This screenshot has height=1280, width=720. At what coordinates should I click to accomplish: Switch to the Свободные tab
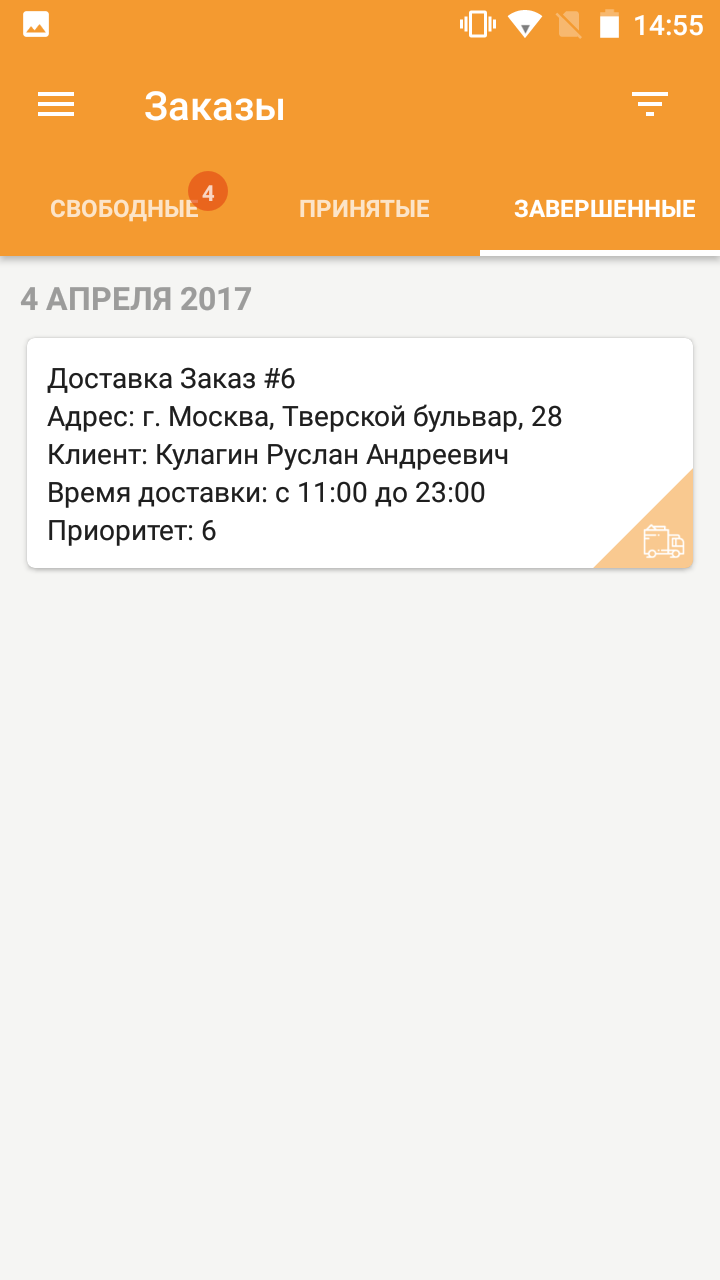pos(124,209)
